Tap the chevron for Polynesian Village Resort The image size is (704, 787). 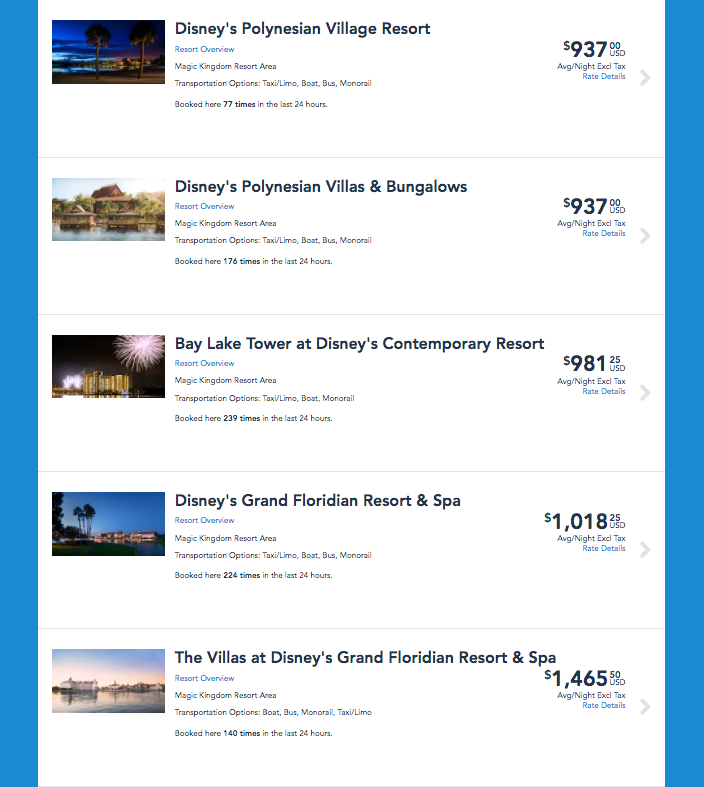pyautogui.click(x=645, y=78)
